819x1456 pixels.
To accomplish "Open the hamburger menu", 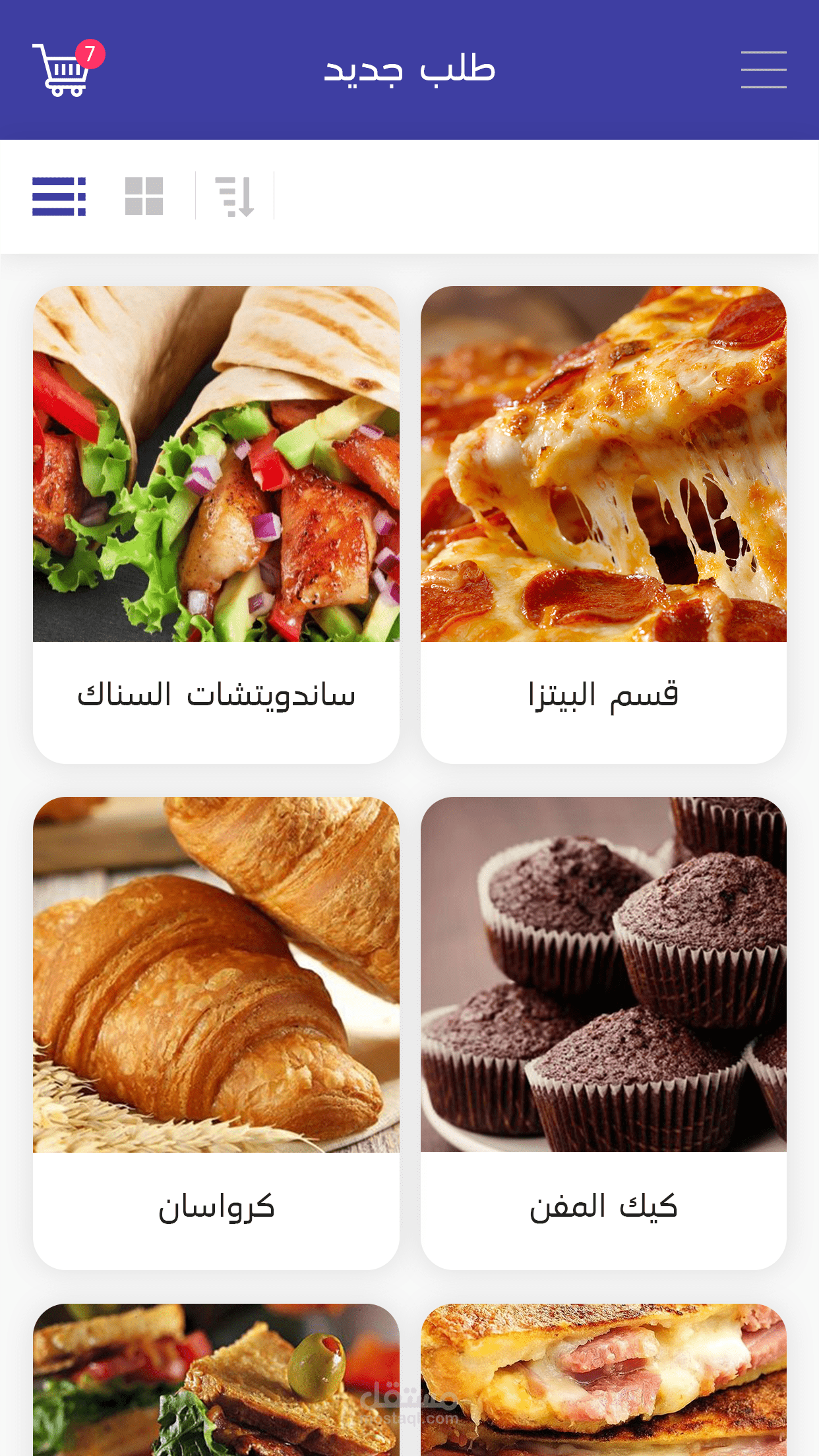I will coord(763,70).
